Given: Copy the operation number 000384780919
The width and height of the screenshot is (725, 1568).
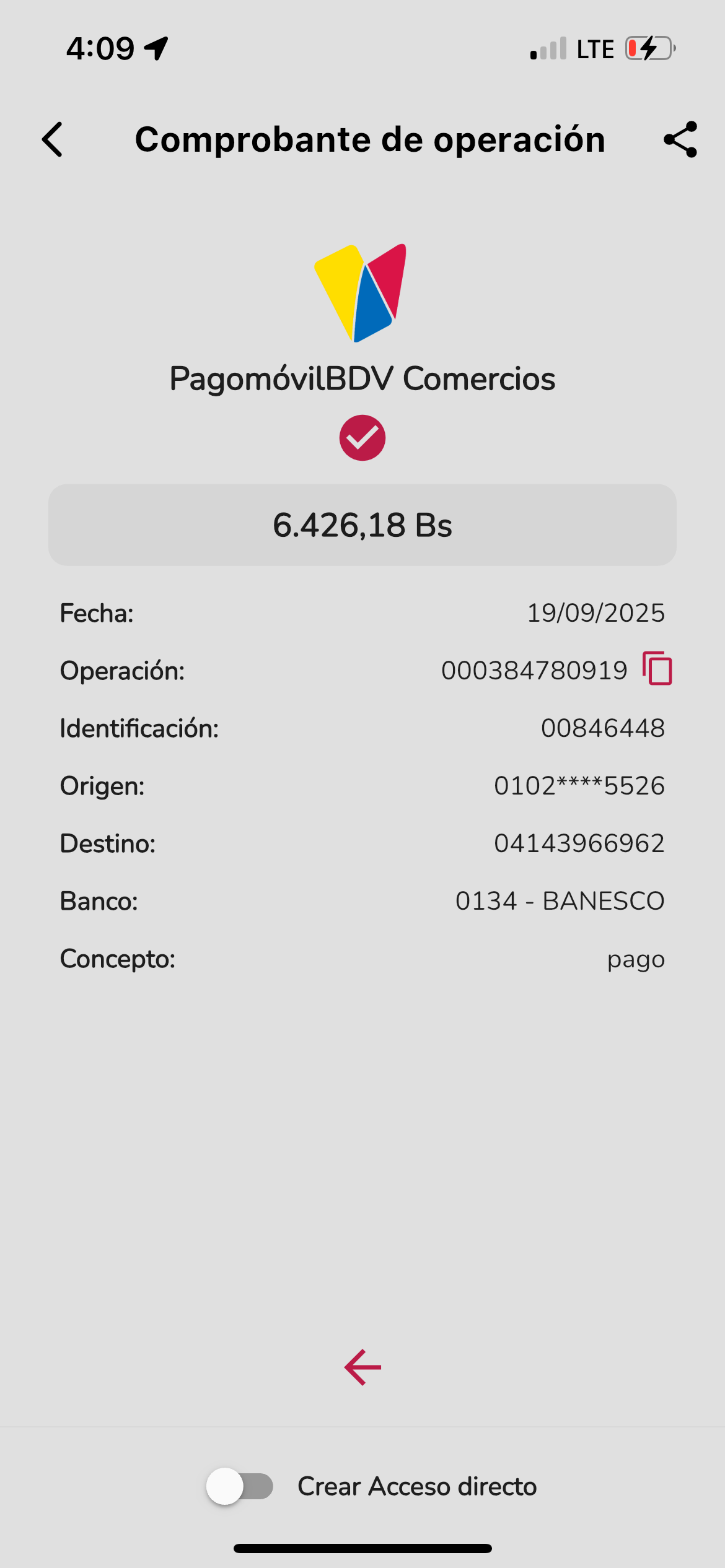Looking at the screenshot, I should point(657,669).
